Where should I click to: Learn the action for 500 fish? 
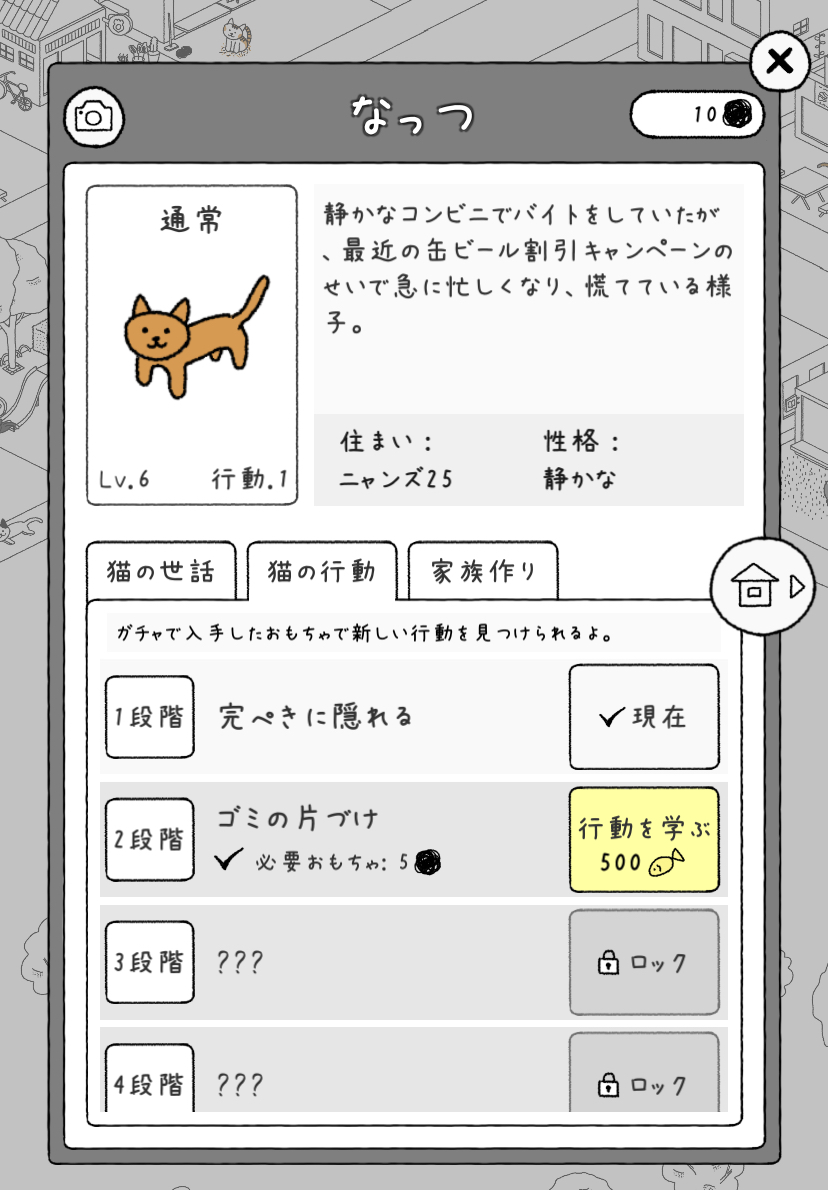(x=644, y=840)
